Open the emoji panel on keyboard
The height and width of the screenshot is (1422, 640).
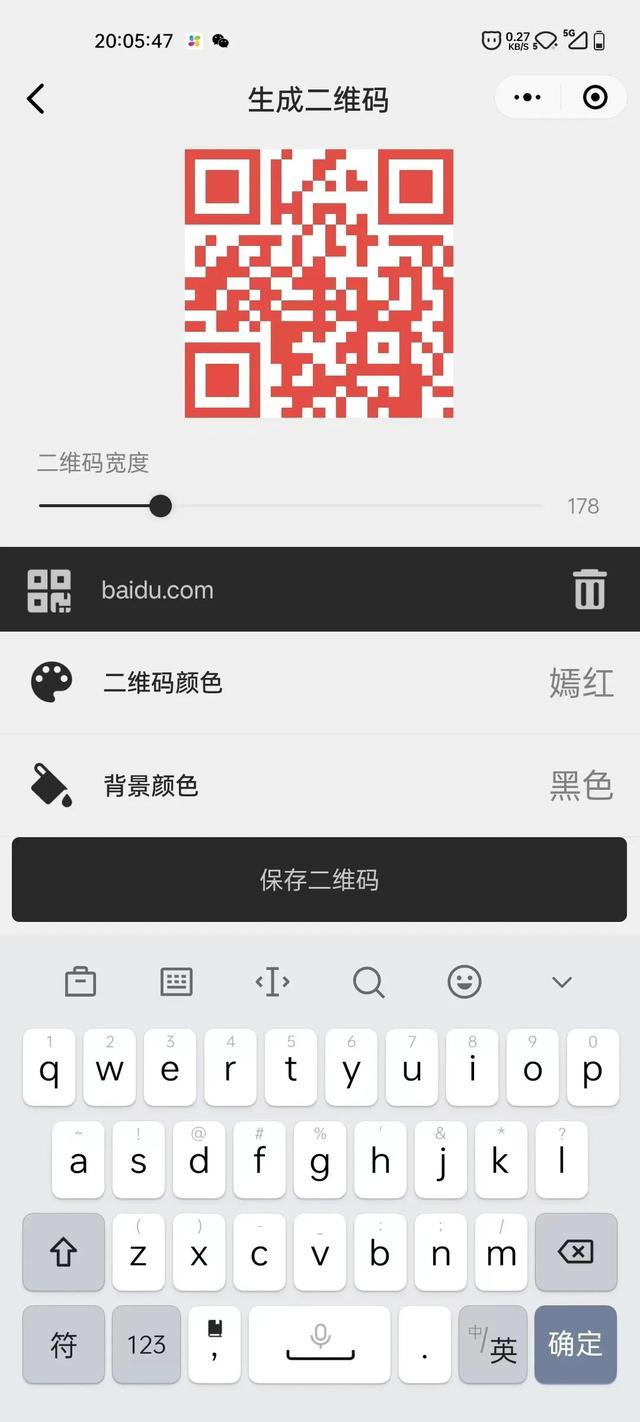(465, 982)
